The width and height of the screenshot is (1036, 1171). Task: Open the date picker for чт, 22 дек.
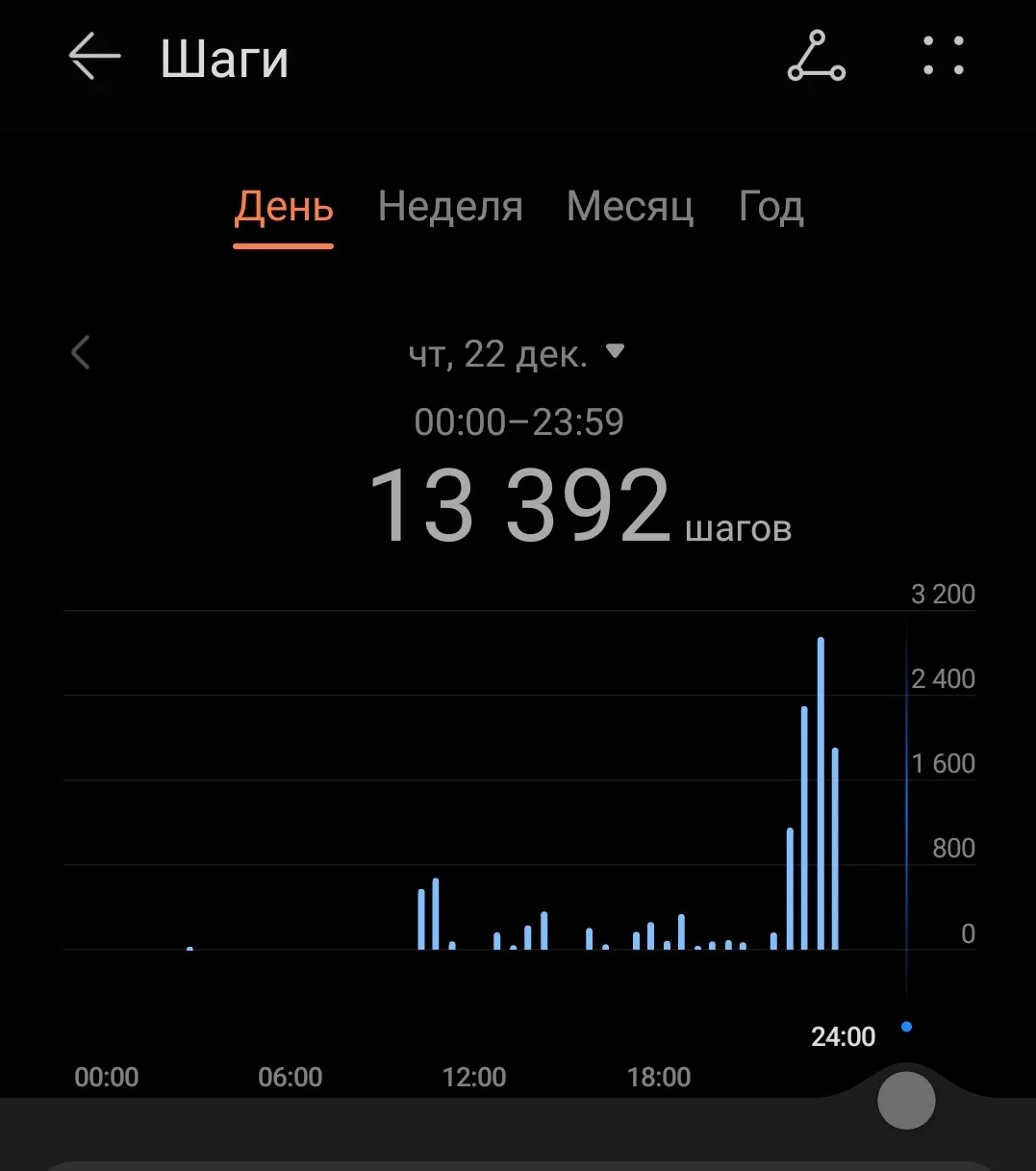coord(517,354)
